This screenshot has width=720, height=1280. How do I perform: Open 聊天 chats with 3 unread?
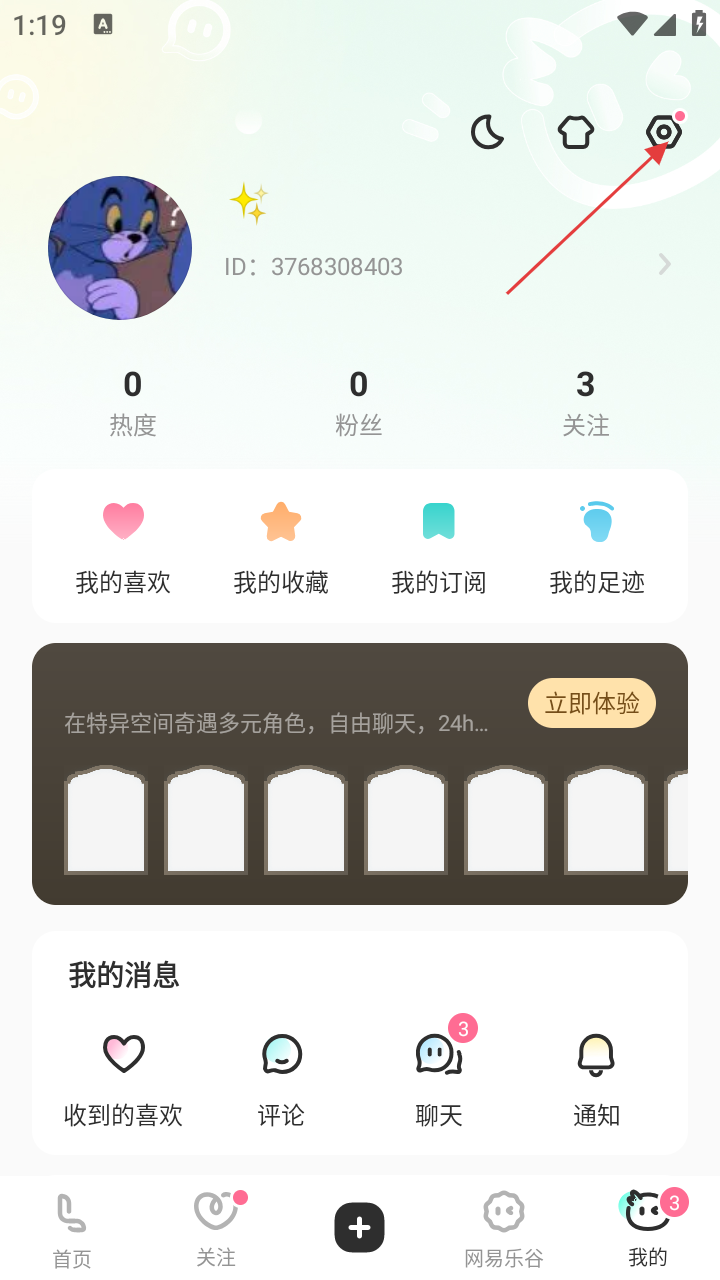439,1080
